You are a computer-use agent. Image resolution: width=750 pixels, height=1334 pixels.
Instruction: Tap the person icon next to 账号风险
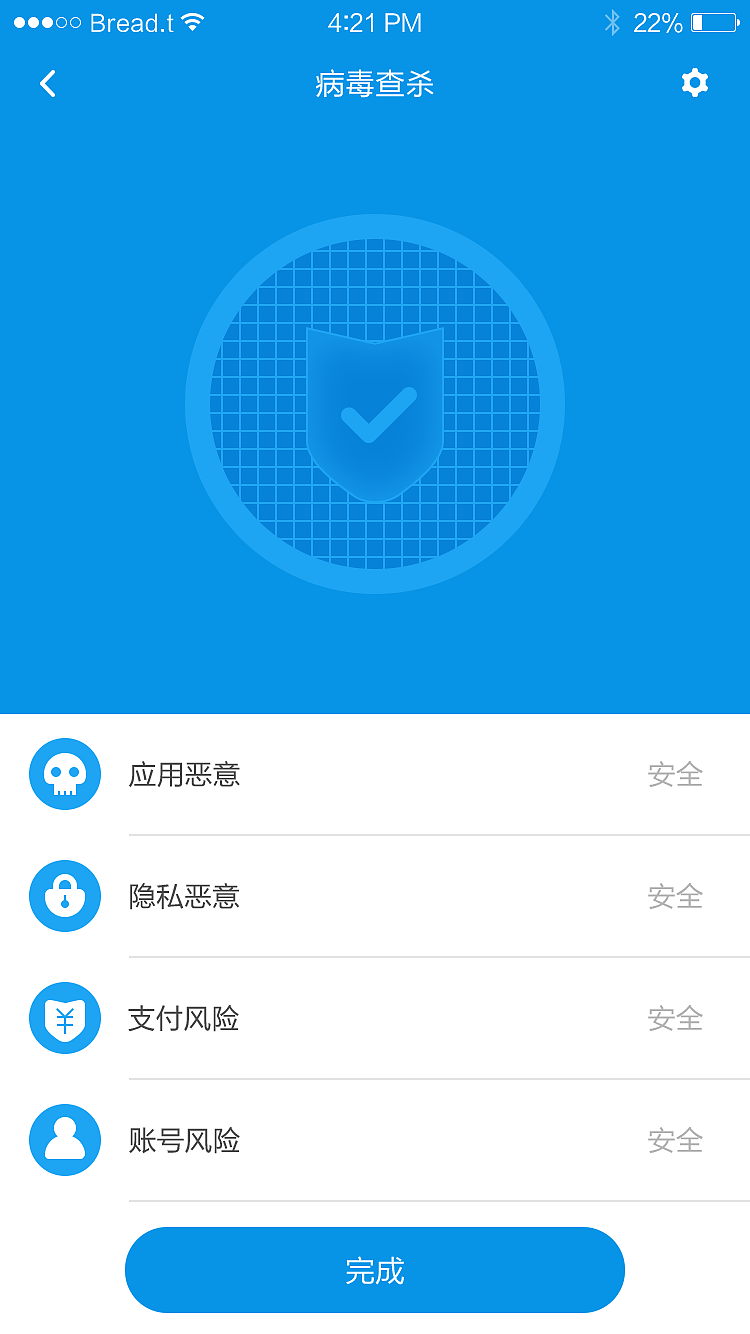point(64,1140)
